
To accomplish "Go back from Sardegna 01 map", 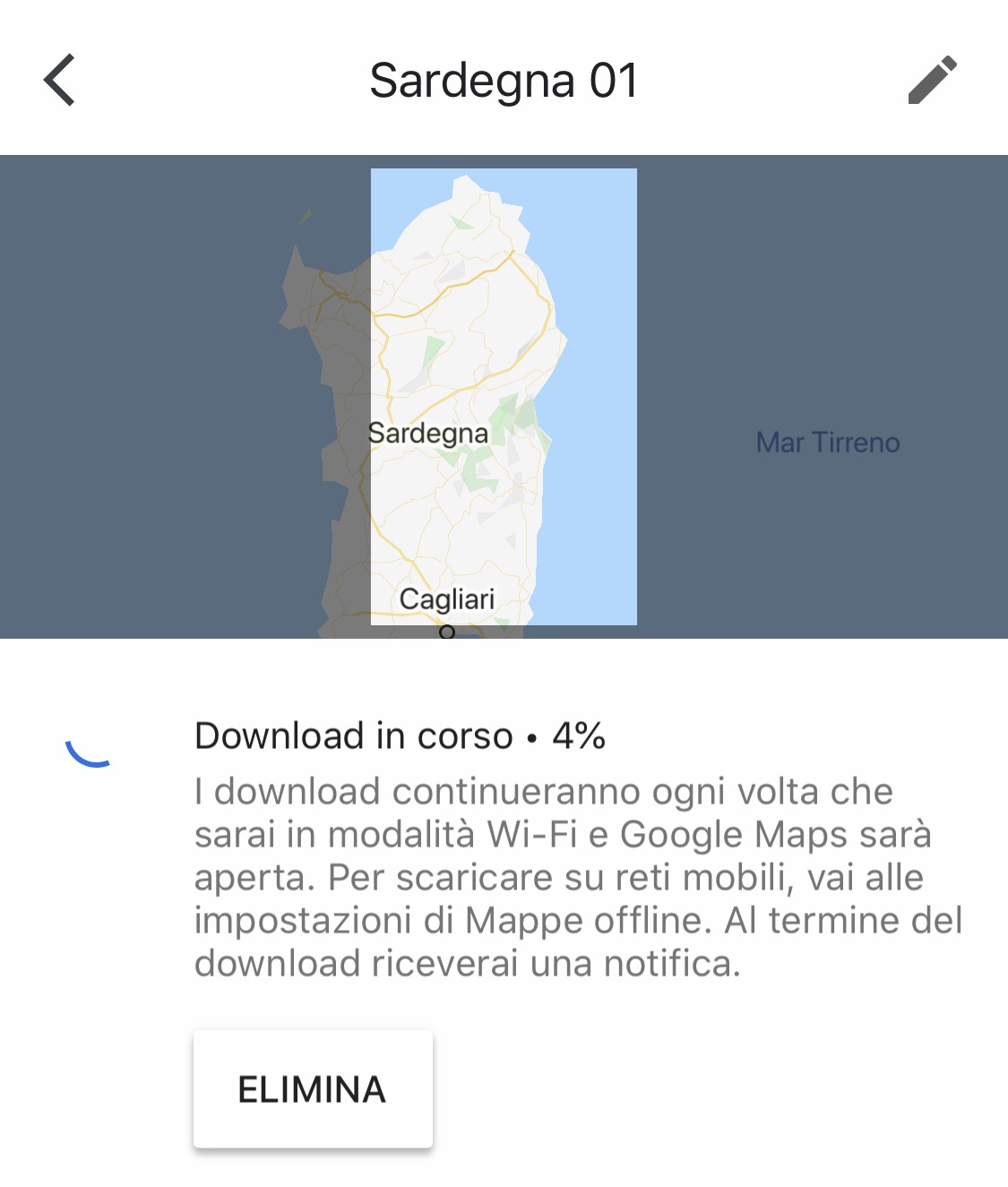I will pos(59,80).
